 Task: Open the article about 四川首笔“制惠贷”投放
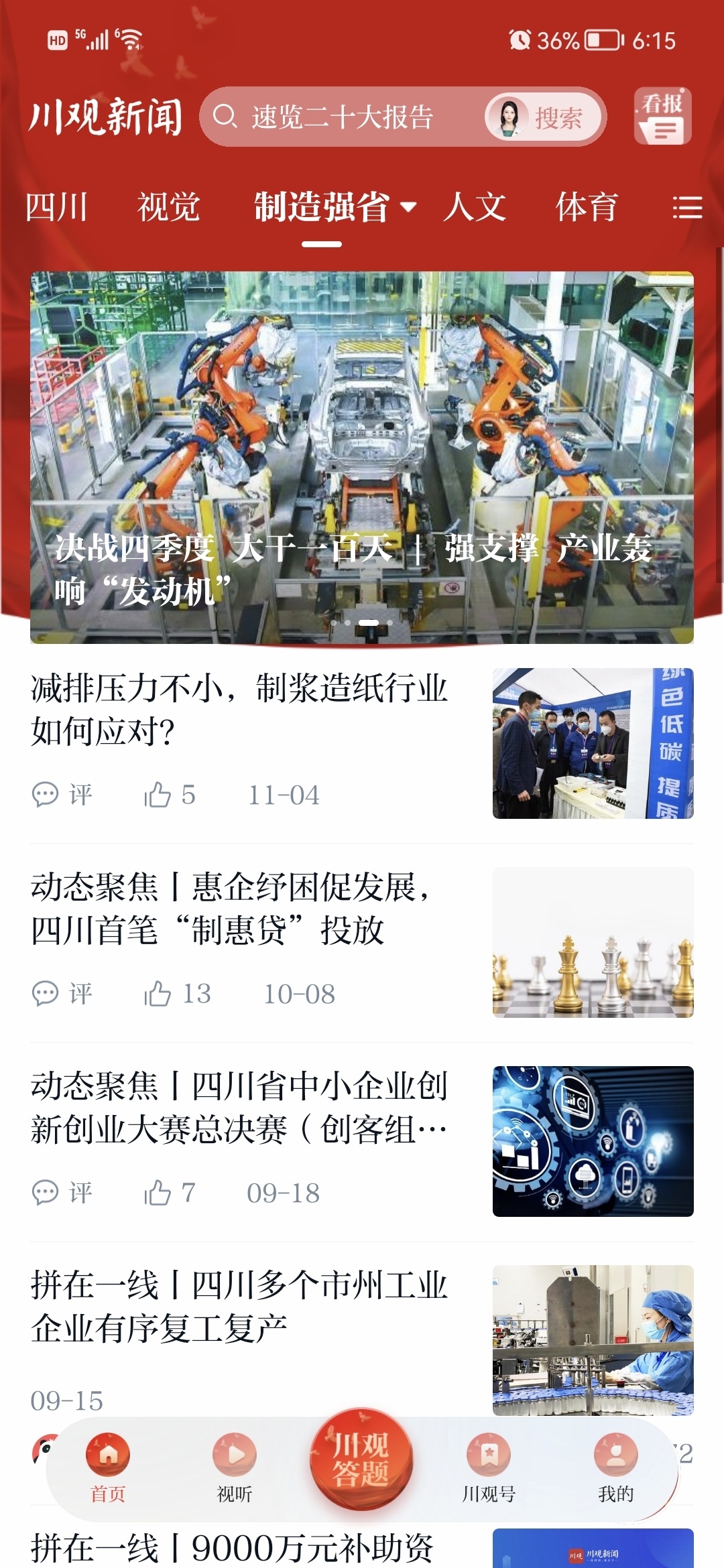click(x=231, y=908)
